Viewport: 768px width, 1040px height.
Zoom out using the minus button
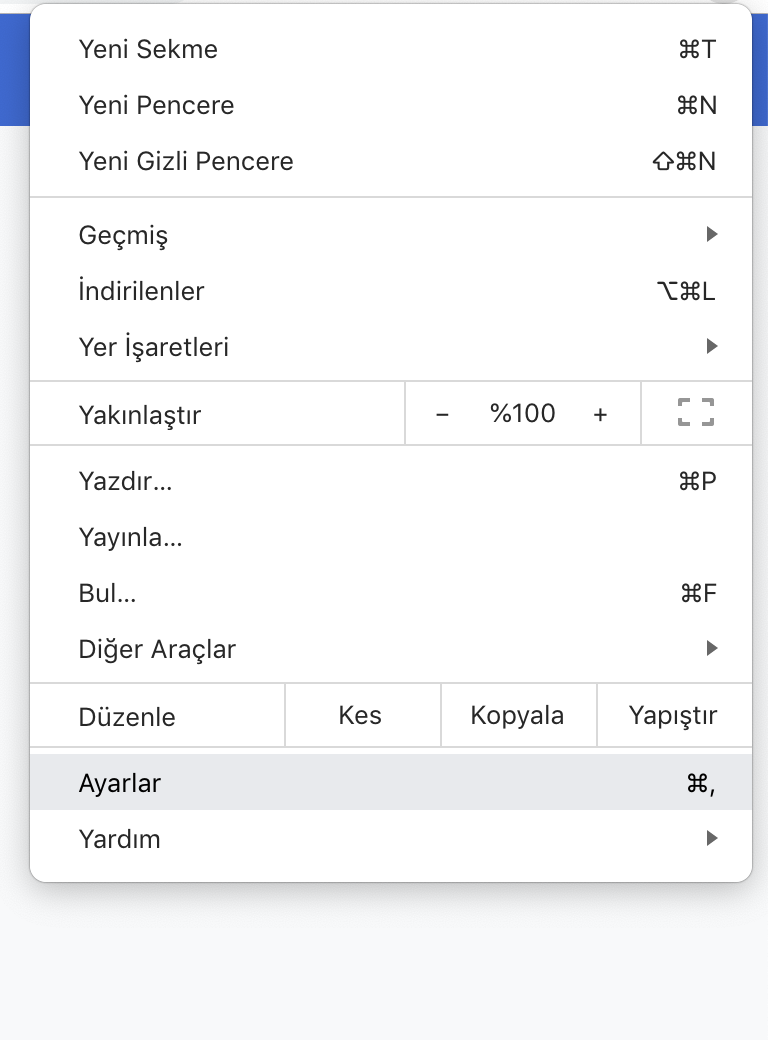(x=444, y=413)
